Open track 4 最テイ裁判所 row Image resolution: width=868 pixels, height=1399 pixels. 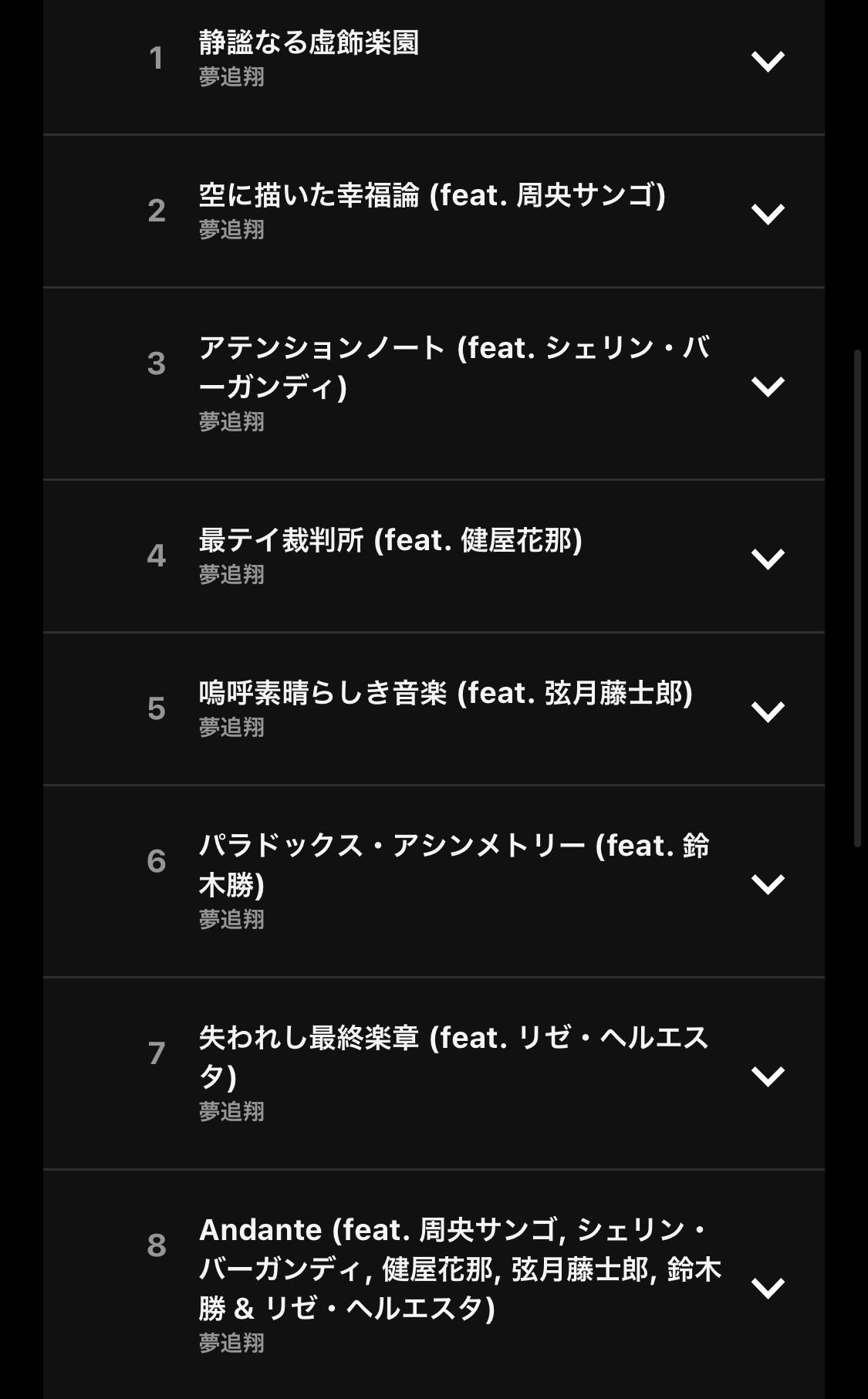point(434,556)
